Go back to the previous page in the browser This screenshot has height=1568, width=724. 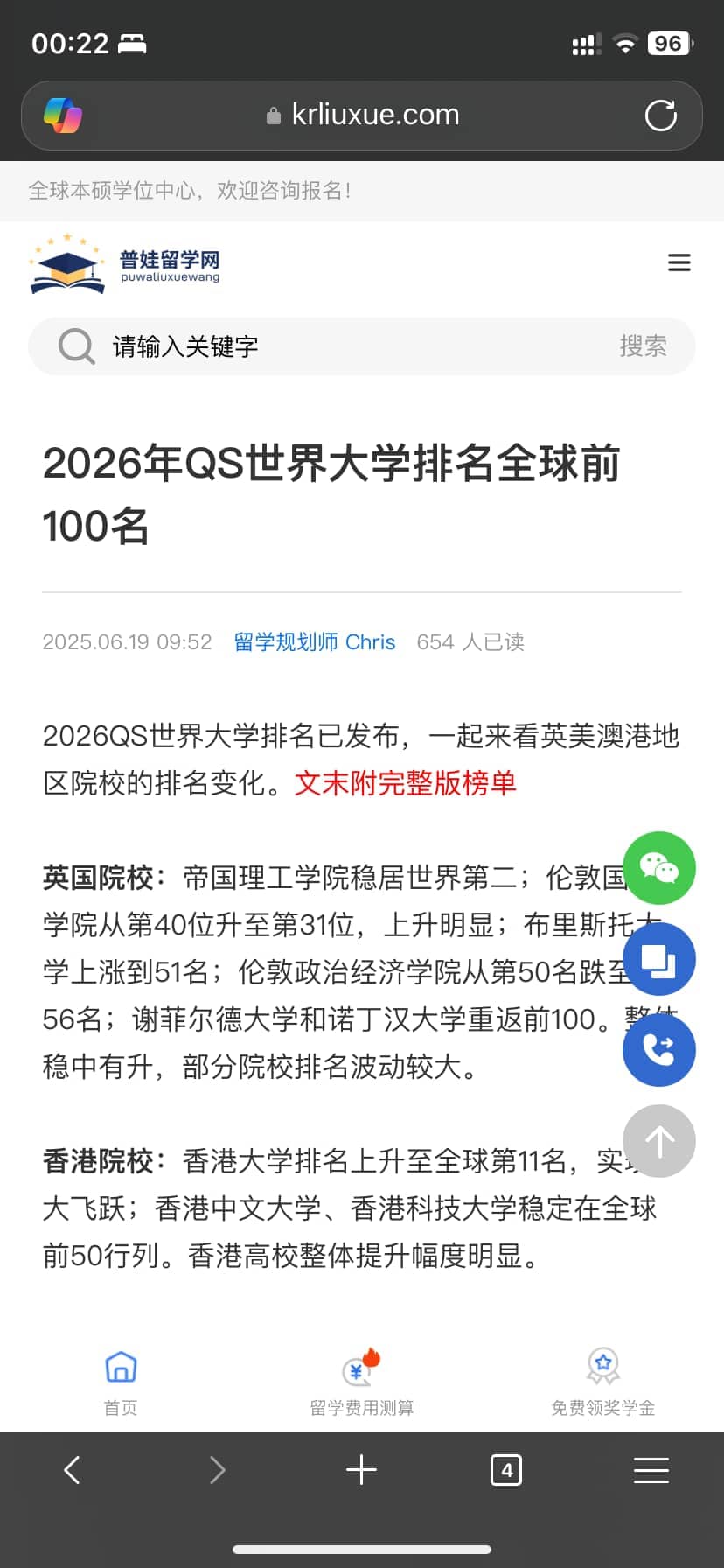[73, 1470]
